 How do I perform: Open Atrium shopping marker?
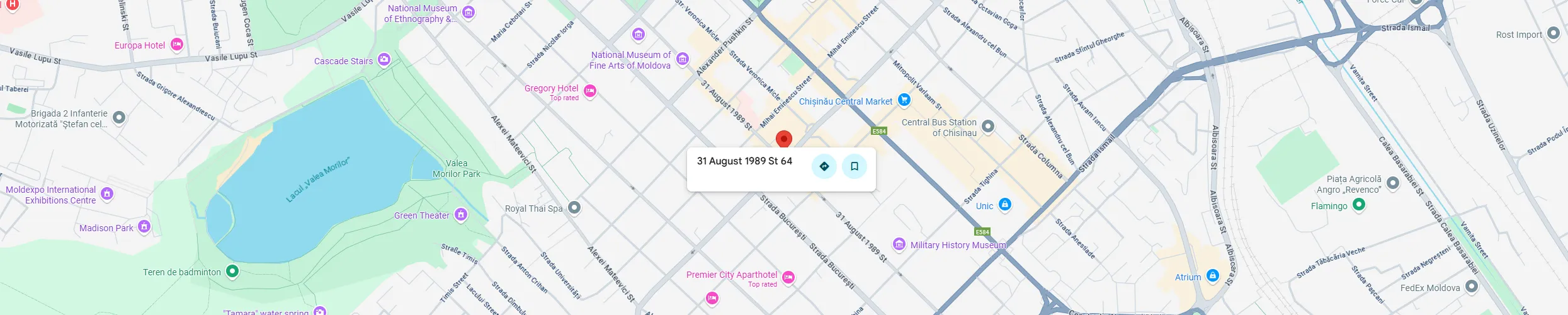[x=1212, y=276]
